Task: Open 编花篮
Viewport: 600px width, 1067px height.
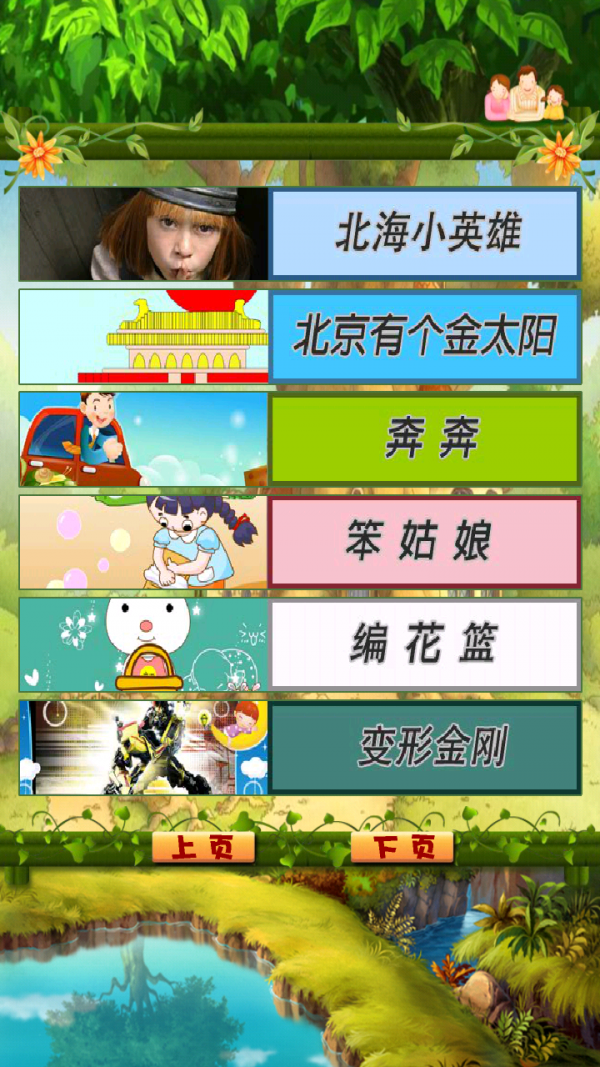Action: 425,645
